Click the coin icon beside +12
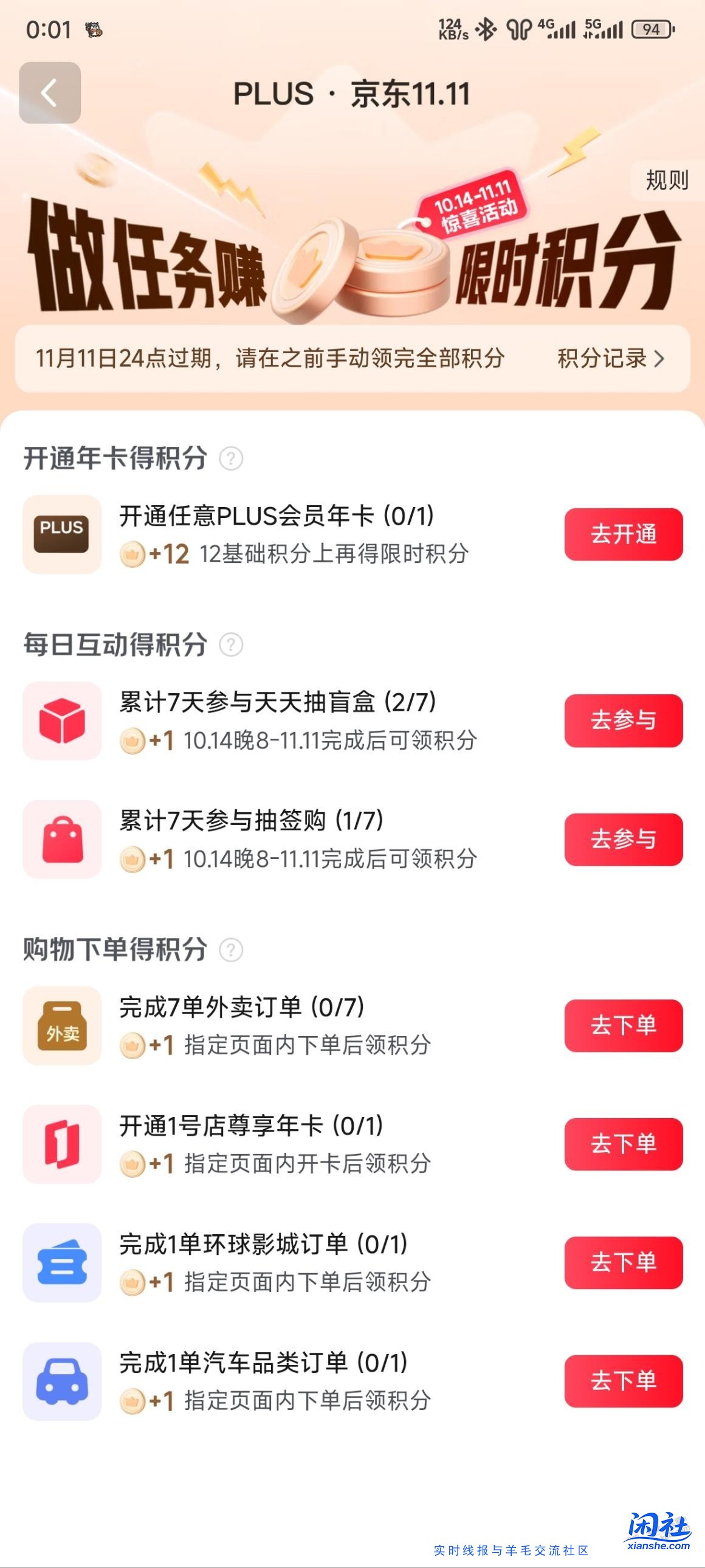The height and width of the screenshot is (1568, 705). 133,554
